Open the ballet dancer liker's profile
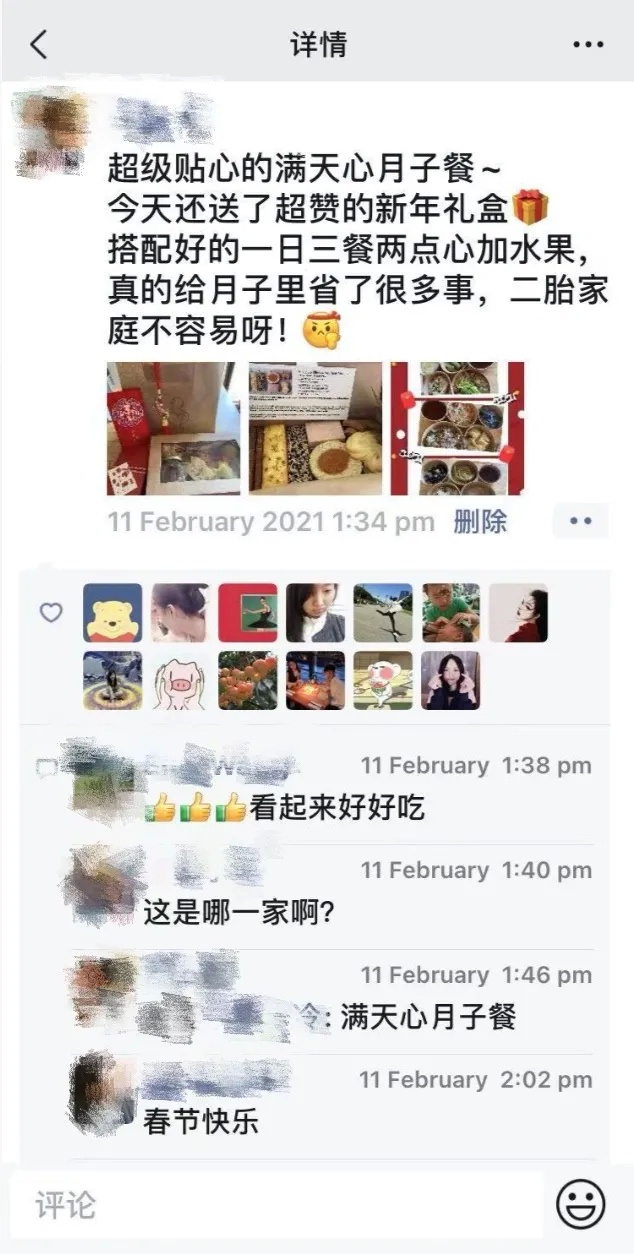The image size is (634, 1254). [247, 612]
